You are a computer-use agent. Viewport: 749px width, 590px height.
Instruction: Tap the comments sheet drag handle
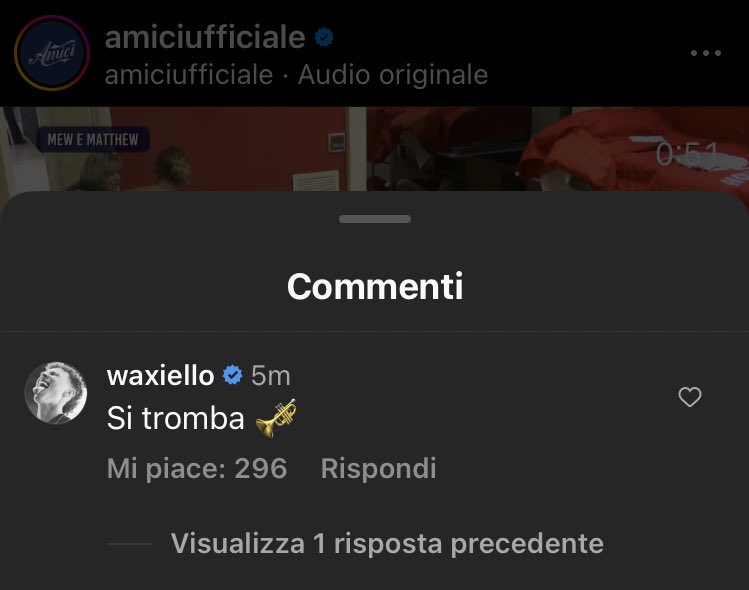tap(374, 219)
